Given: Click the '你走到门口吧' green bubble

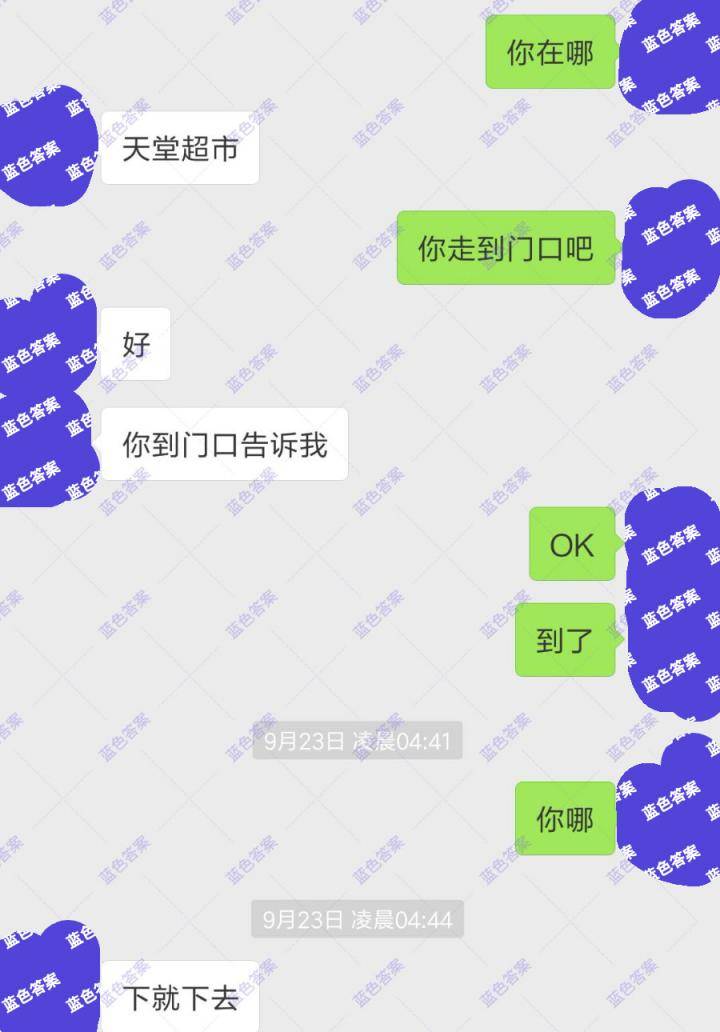Looking at the screenshot, I should (x=507, y=250).
